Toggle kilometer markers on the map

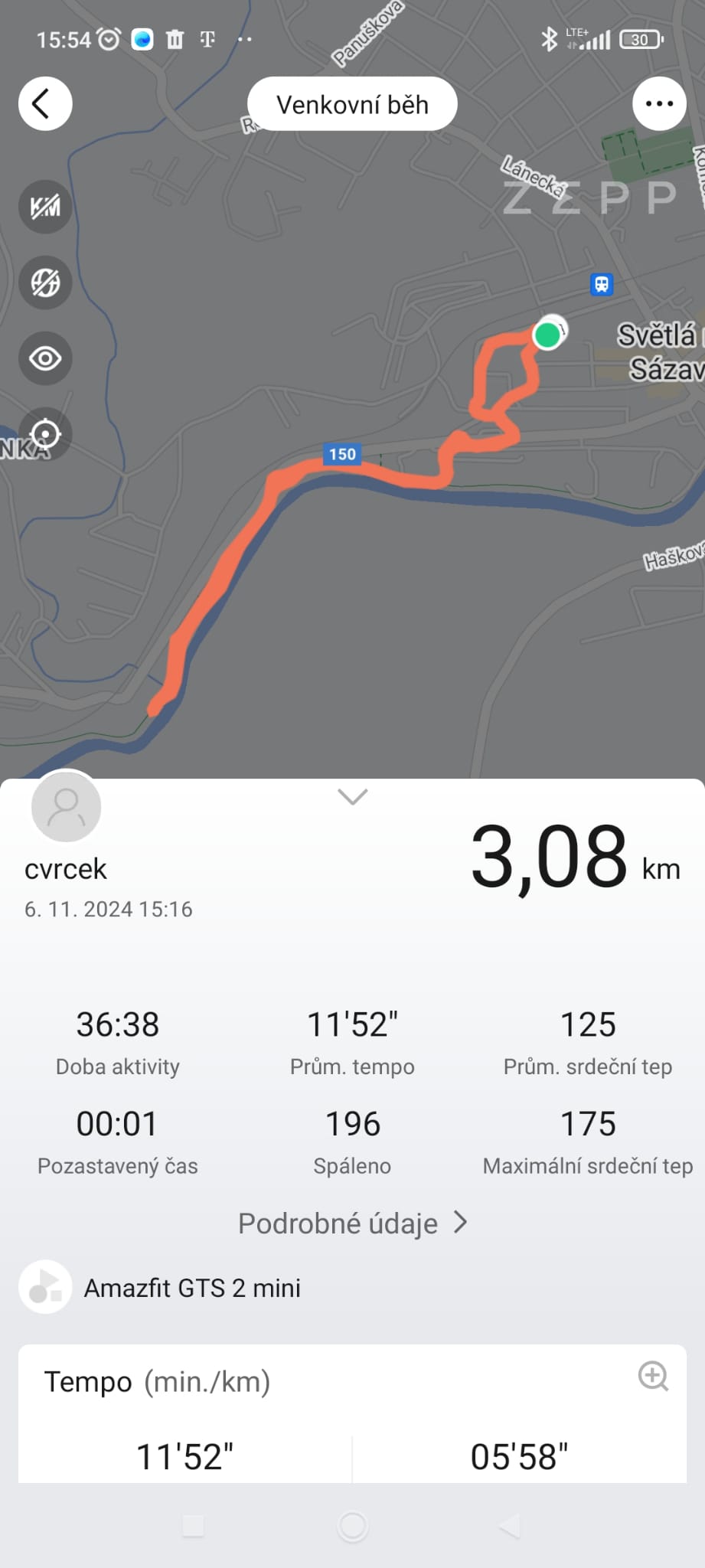(45, 207)
